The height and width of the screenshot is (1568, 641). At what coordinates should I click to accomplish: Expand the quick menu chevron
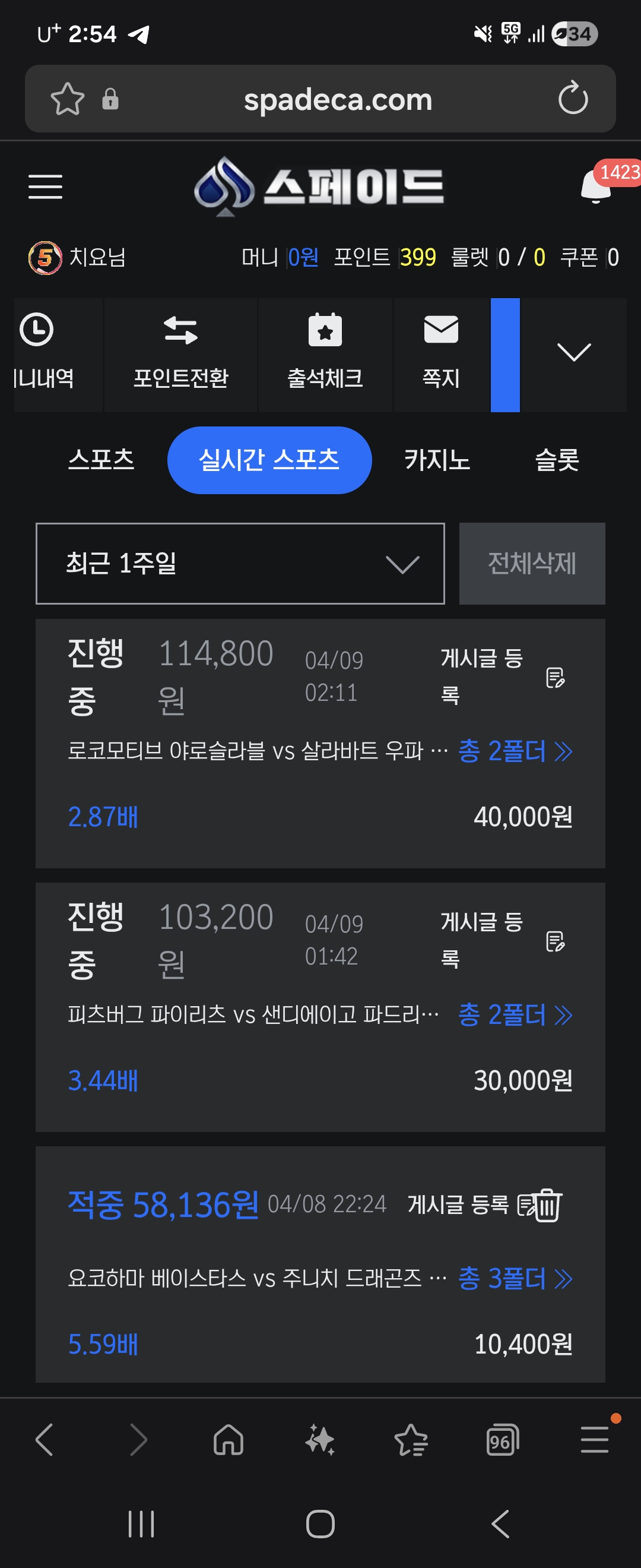pyautogui.click(x=573, y=353)
